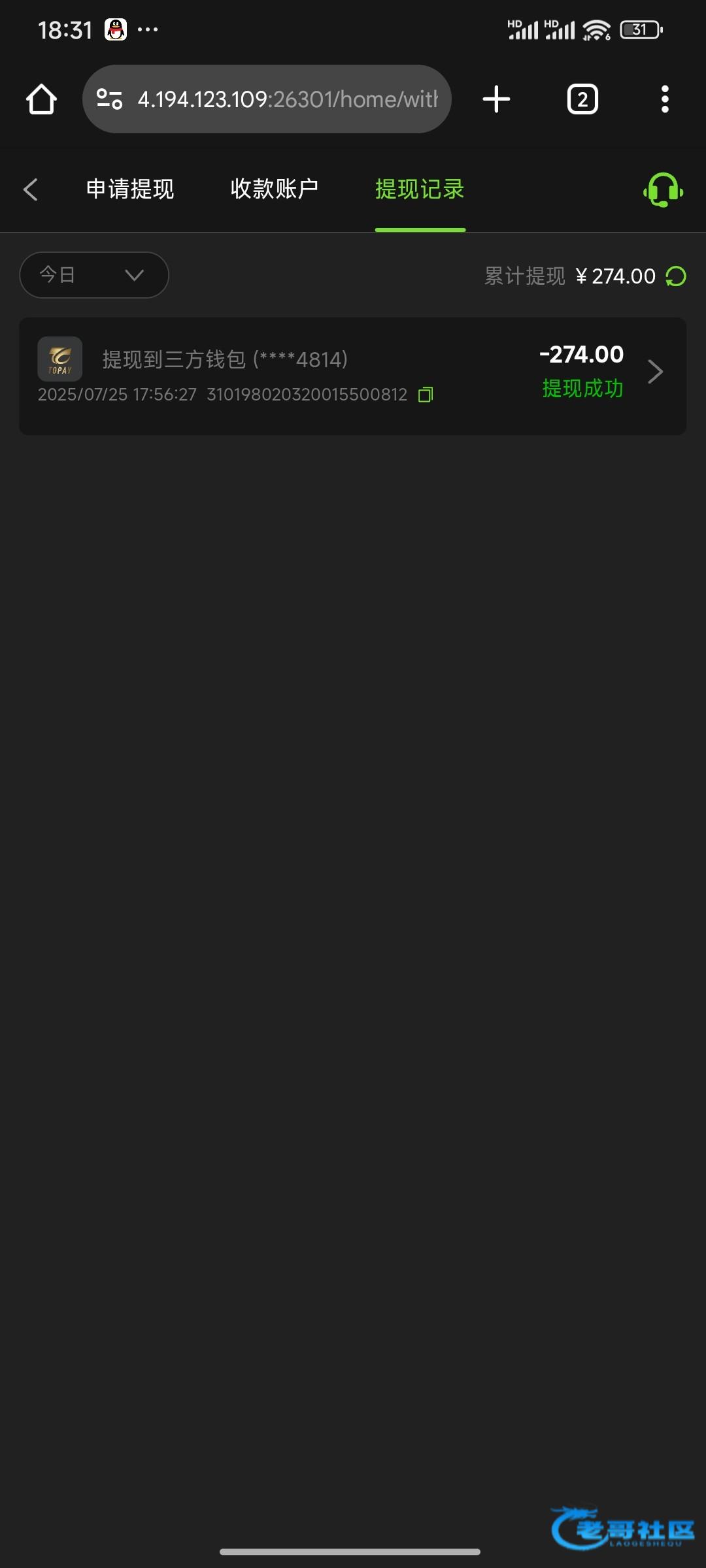
Task: Show the open tabs switcher
Action: point(582,99)
